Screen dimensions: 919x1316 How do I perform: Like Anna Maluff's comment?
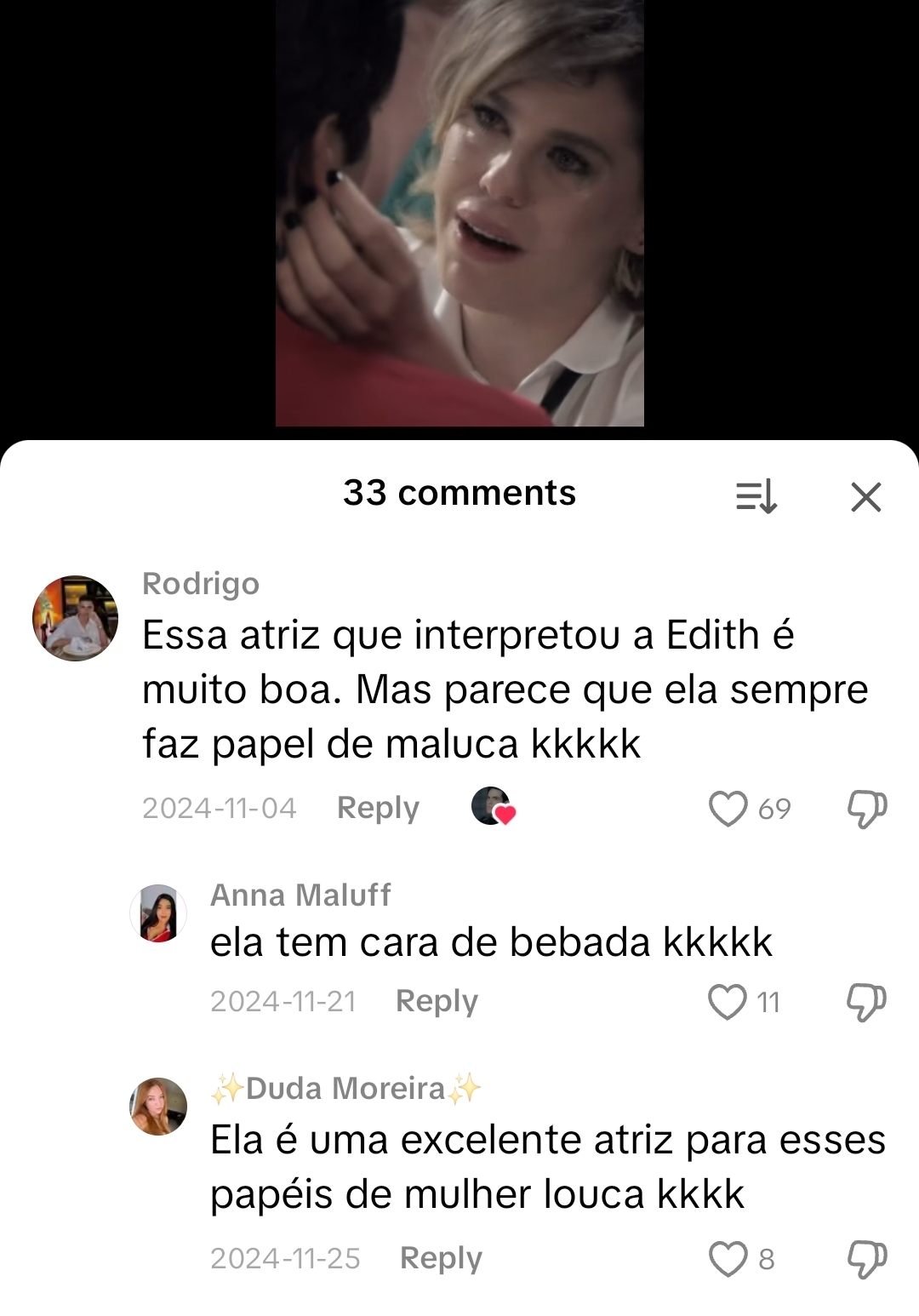728,1002
